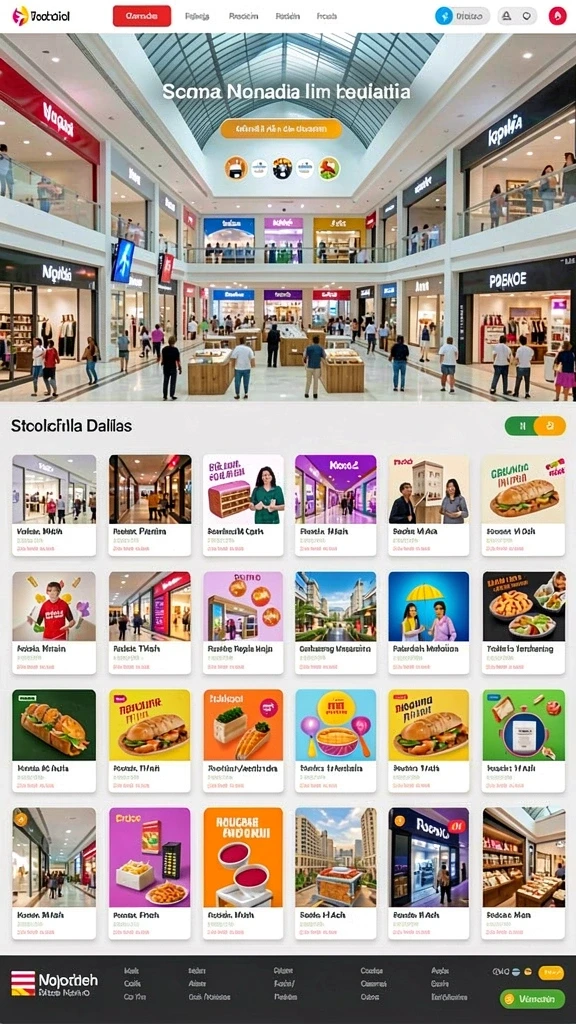Tap the orange button under the hero headline
The image size is (576, 1024).
281,129
